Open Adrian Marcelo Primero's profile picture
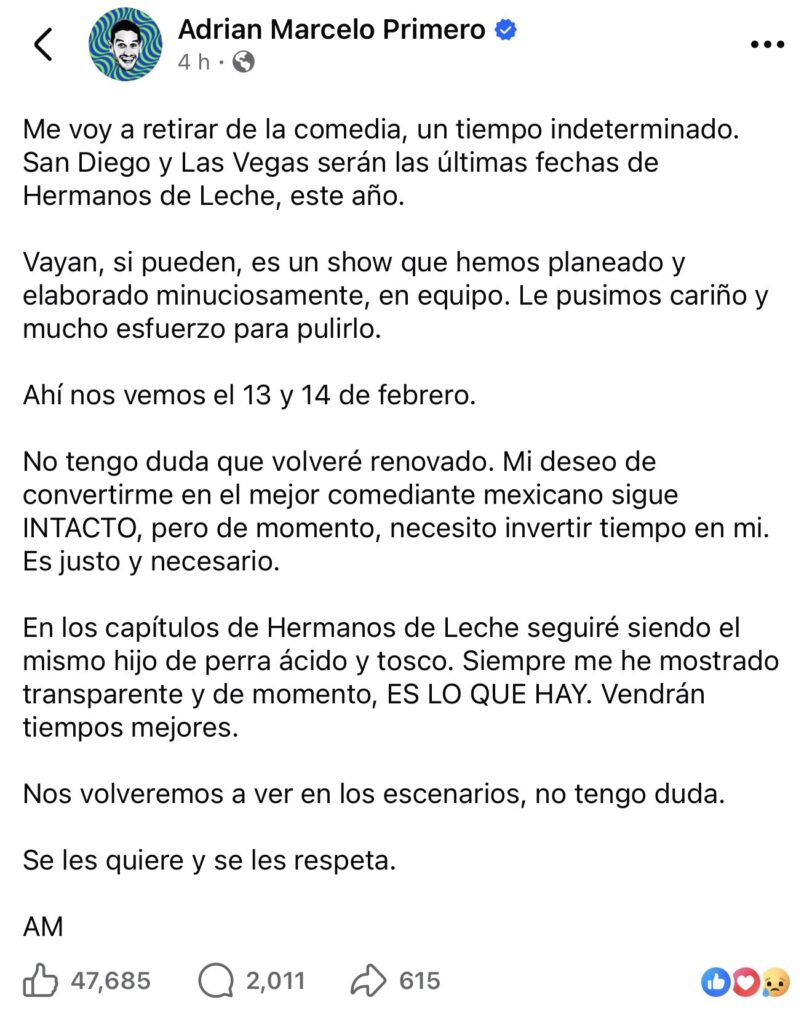The width and height of the screenshot is (812, 1024). coord(124,46)
